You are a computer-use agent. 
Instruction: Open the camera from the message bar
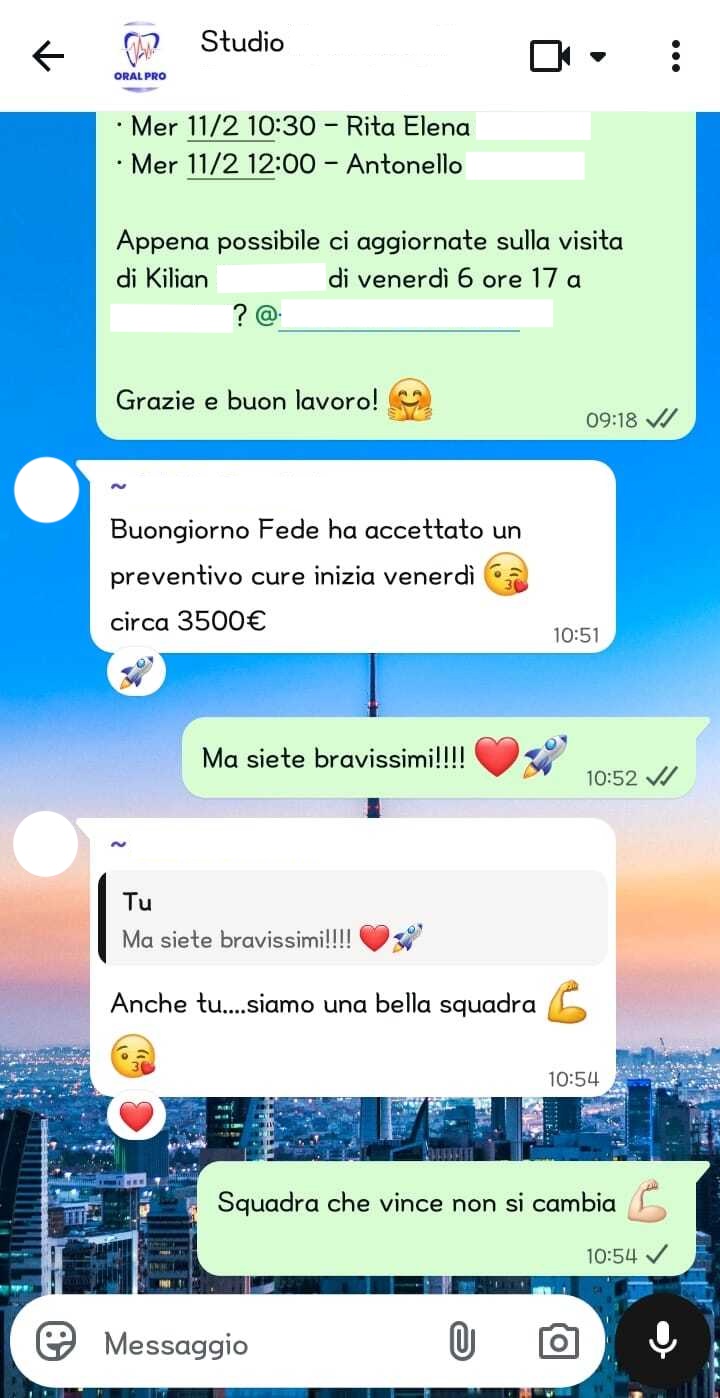click(x=558, y=1342)
